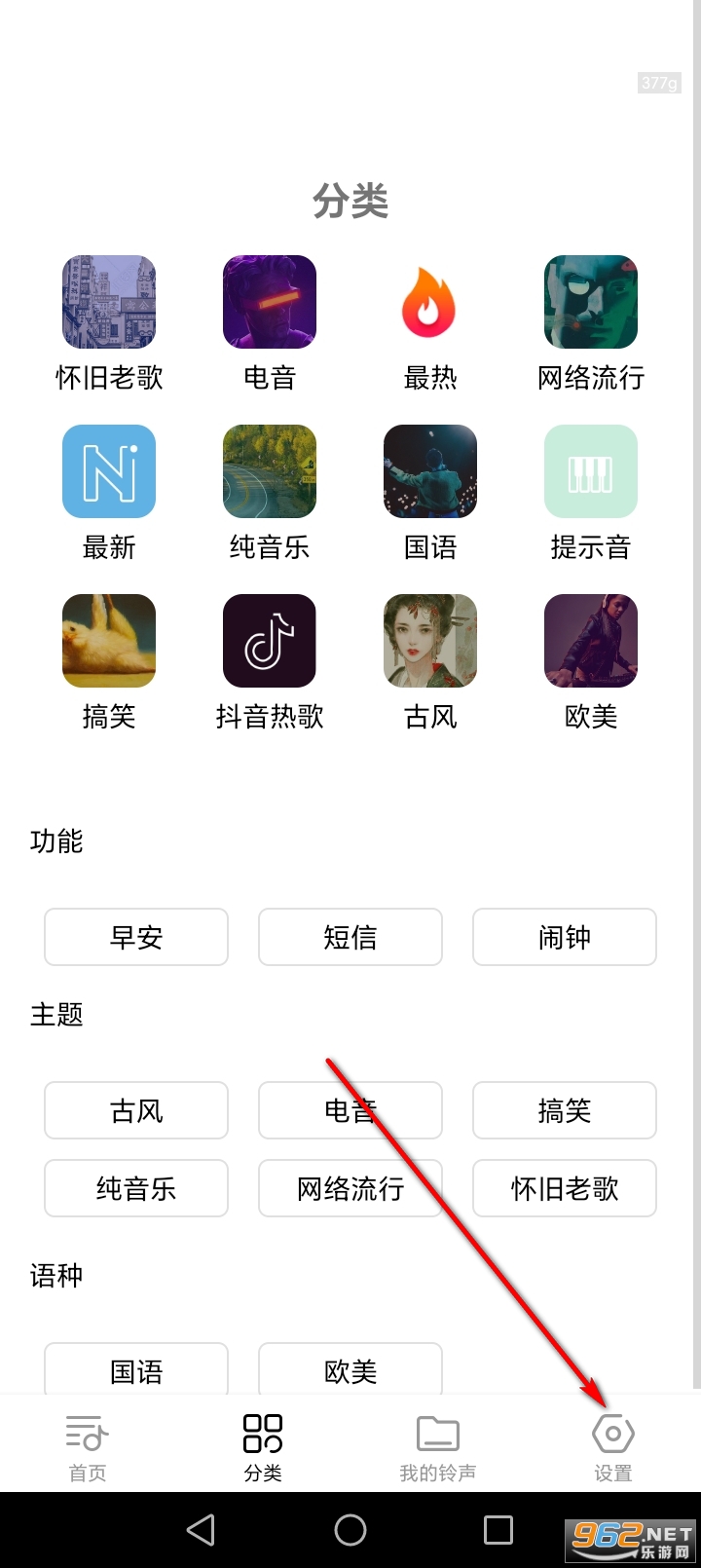Tap the TikTok-style 抖音热歌 category icon

[x=269, y=641]
